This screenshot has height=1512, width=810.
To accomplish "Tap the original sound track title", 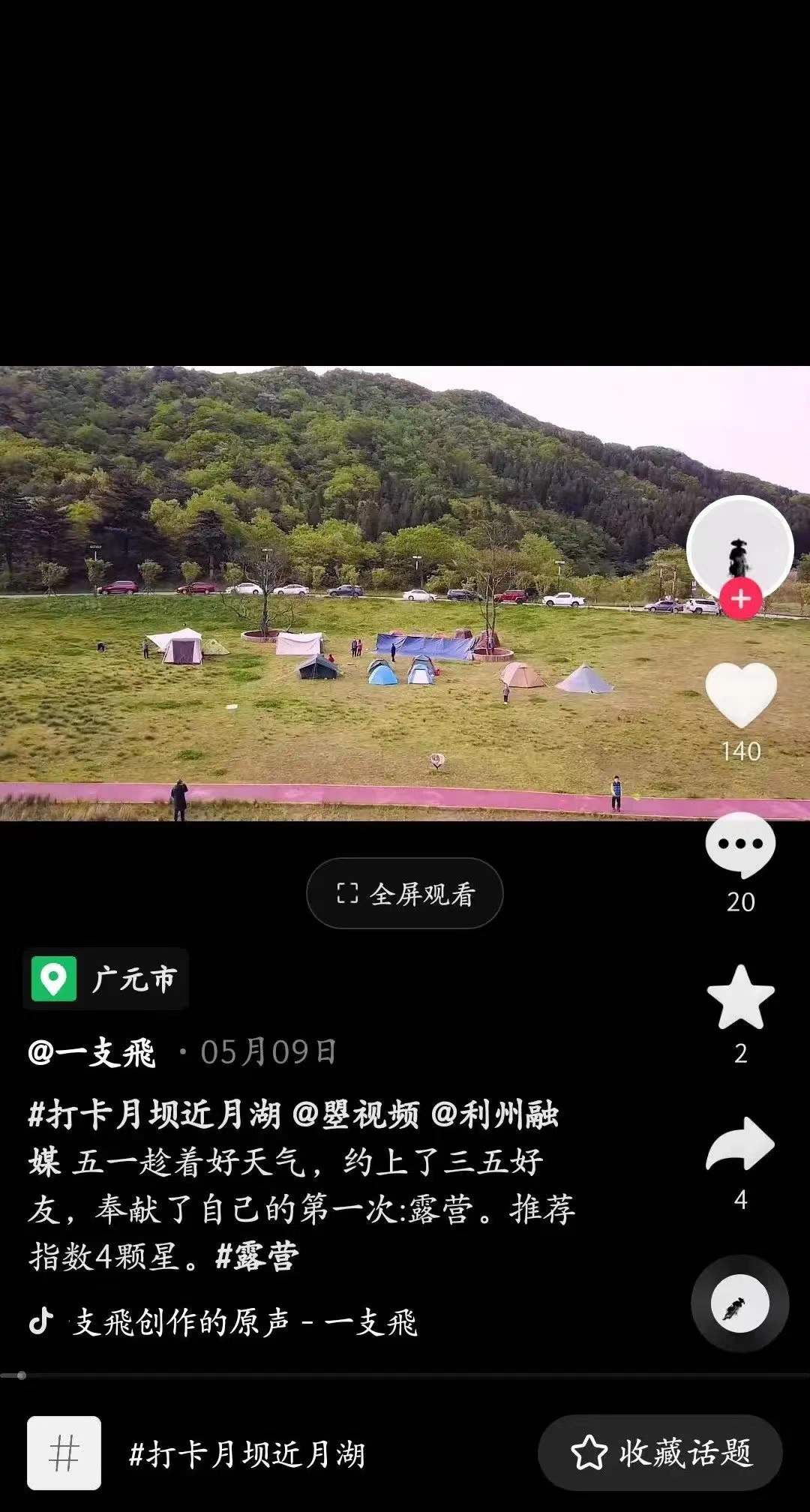I will click(x=244, y=1322).
